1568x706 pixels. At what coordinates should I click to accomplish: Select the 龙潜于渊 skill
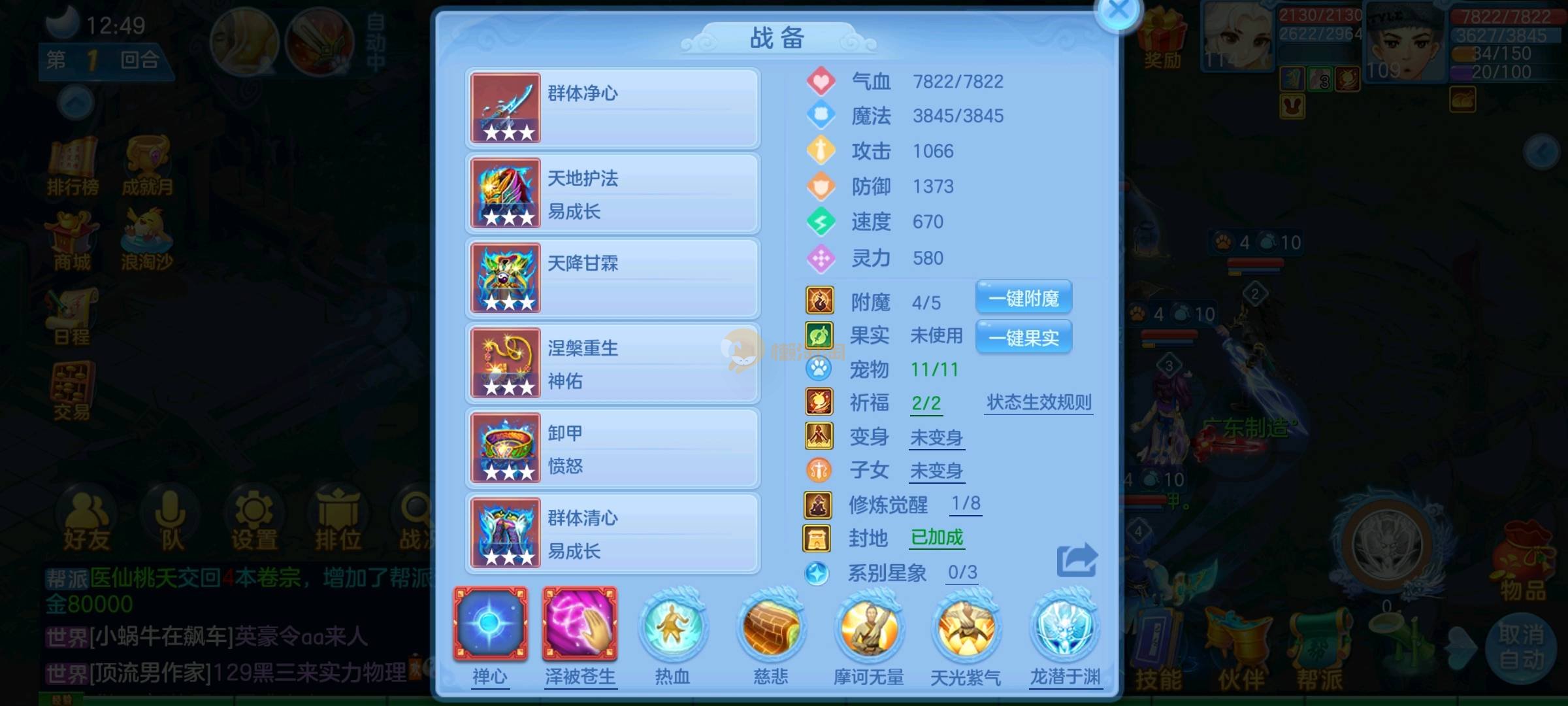pos(1065,628)
